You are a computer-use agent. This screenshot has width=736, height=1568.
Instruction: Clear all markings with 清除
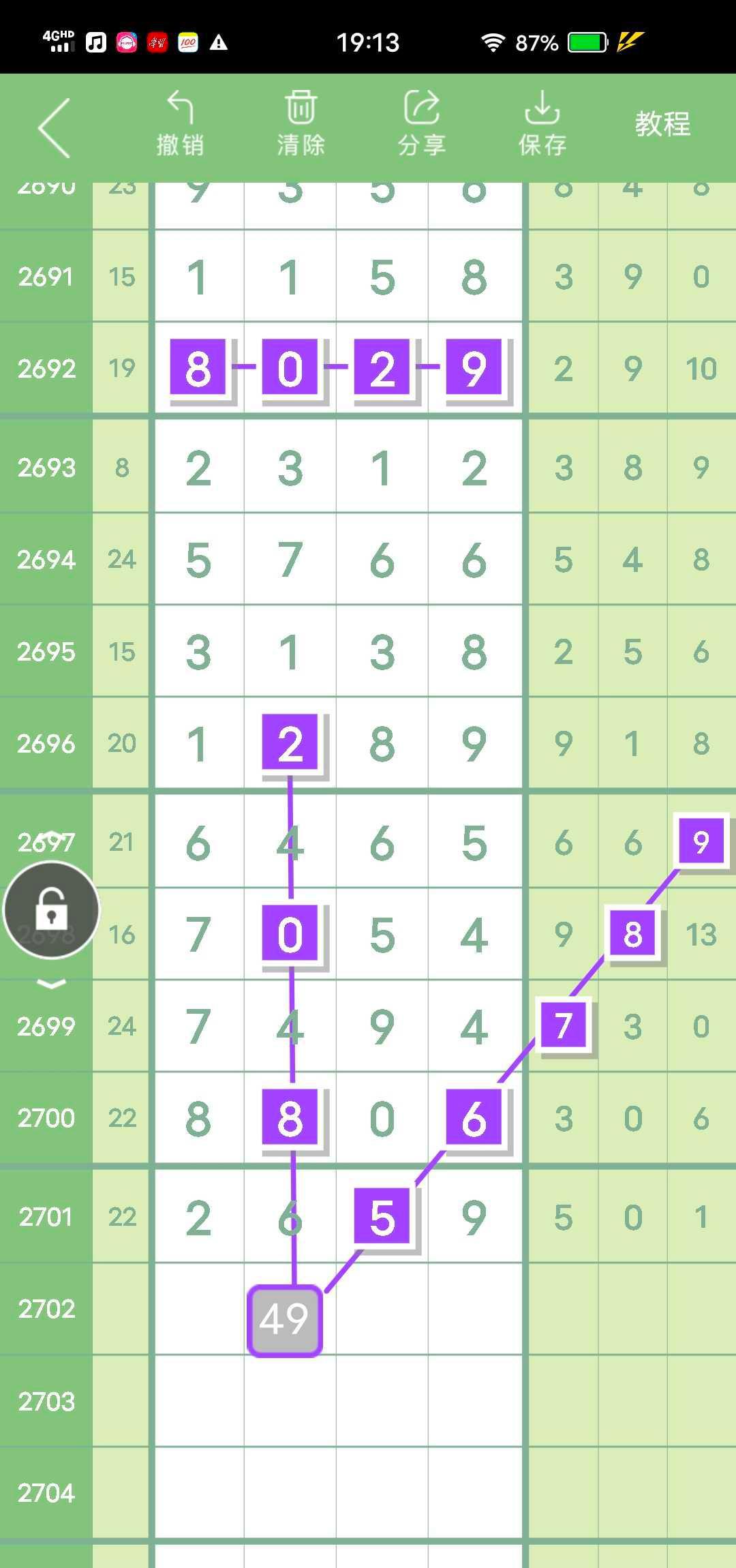[301, 124]
